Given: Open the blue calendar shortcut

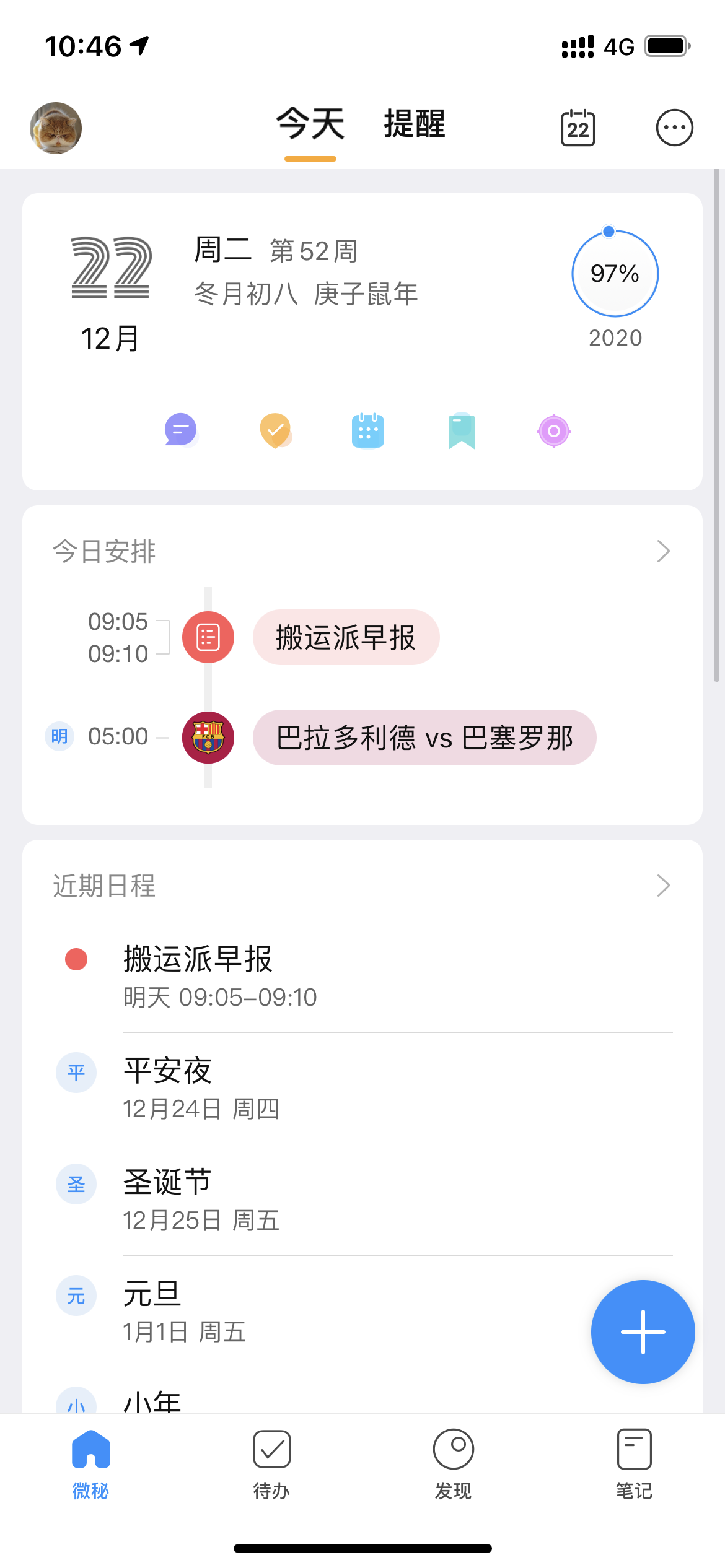Looking at the screenshot, I should point(368,430).
